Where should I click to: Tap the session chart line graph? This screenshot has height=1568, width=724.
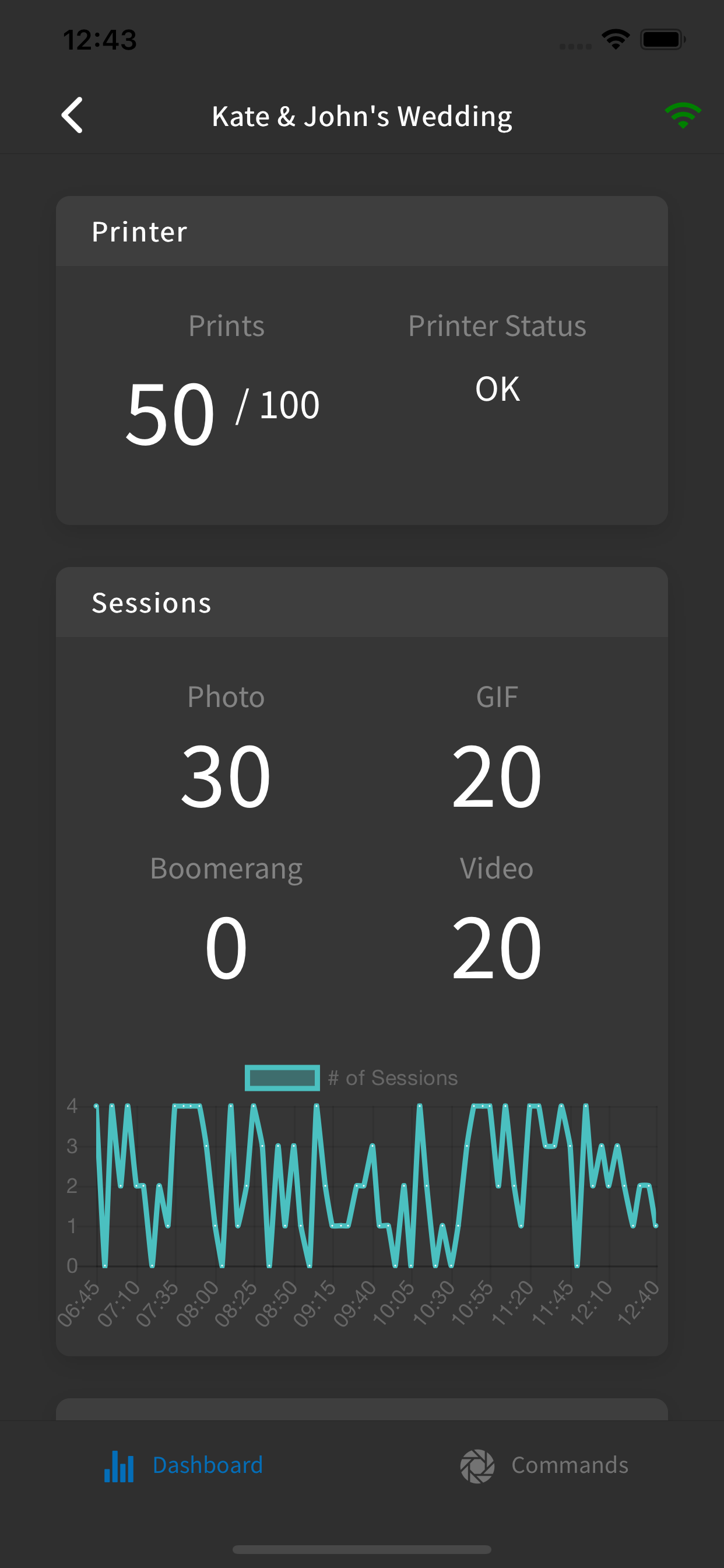[365, 1187]
